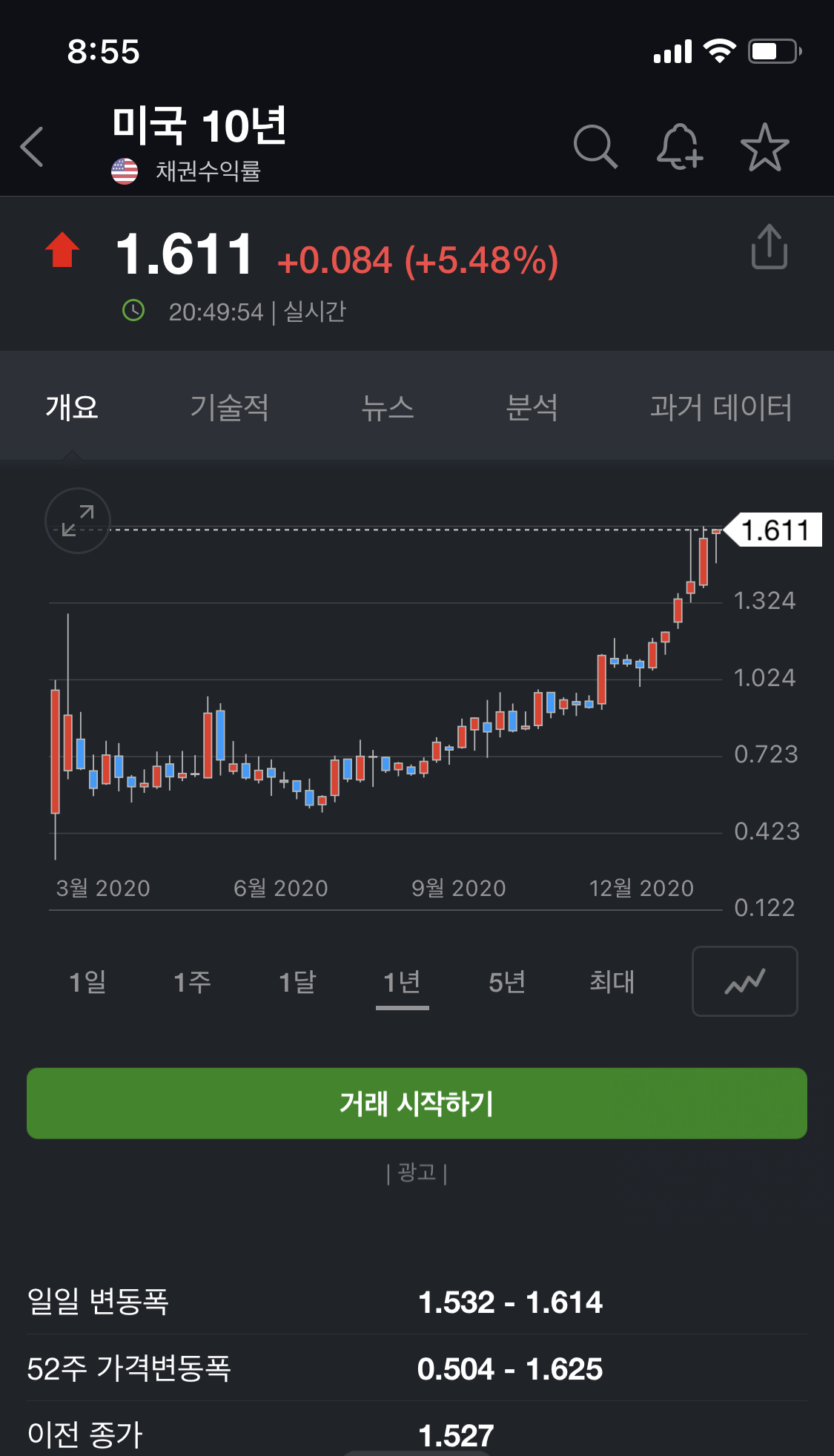Viewport: 834px width, 1456px height.
Task: Open the search magnifier icon
Action: point(595,147)
